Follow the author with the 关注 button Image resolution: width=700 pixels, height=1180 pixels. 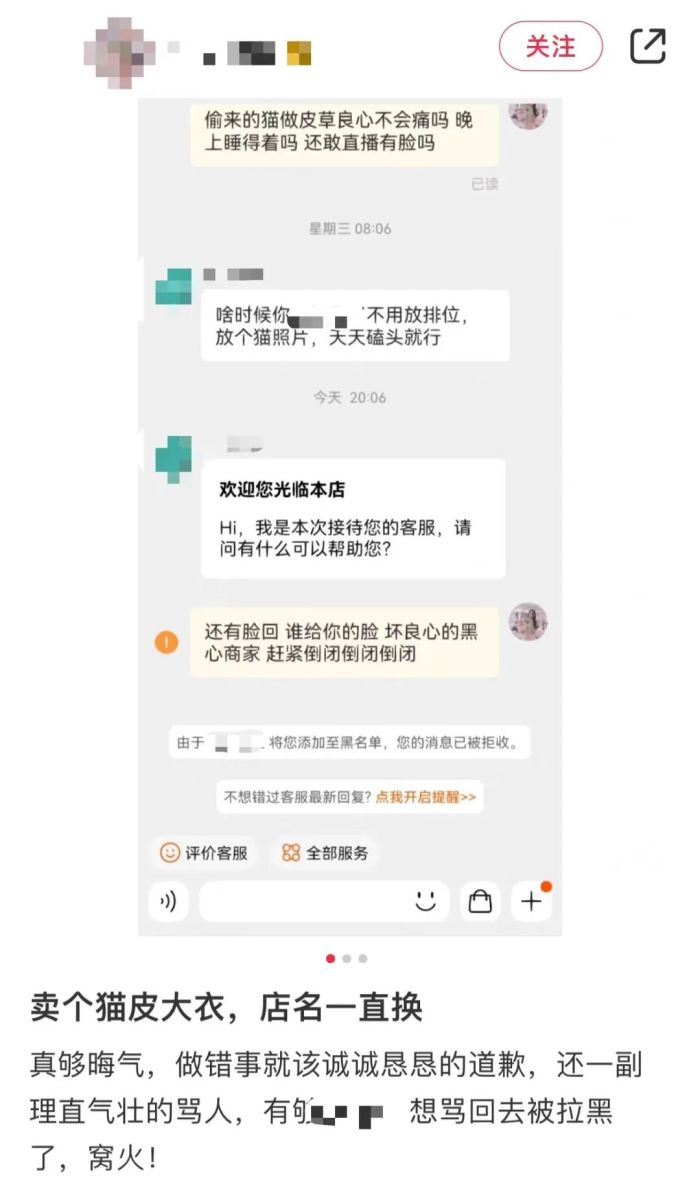click(x=550, y=47)
